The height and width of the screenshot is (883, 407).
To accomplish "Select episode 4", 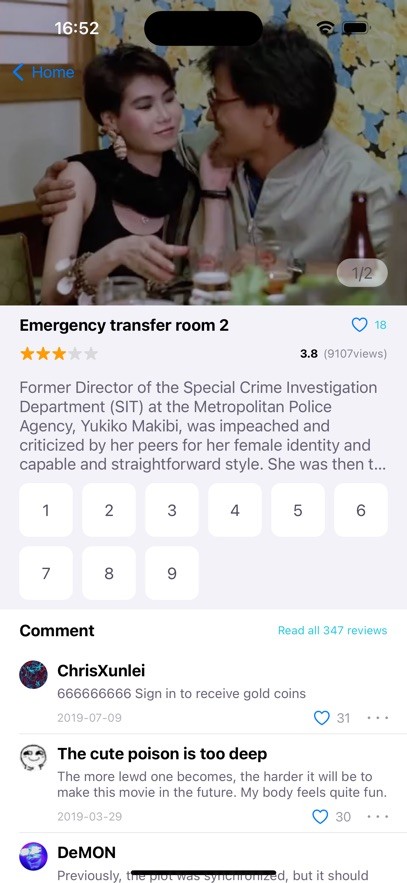I will 235,510.
